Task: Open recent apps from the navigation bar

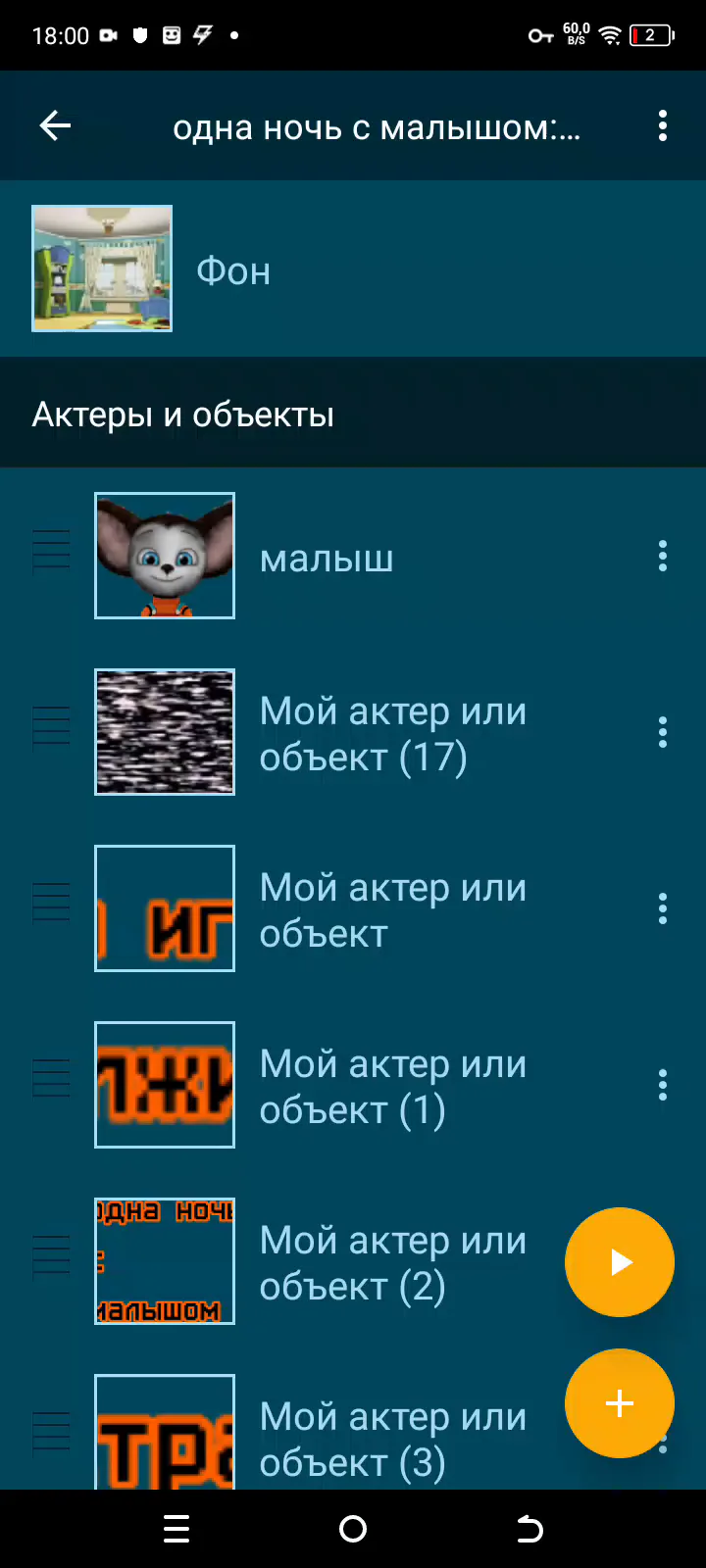Action: (x=176, y=1529)
